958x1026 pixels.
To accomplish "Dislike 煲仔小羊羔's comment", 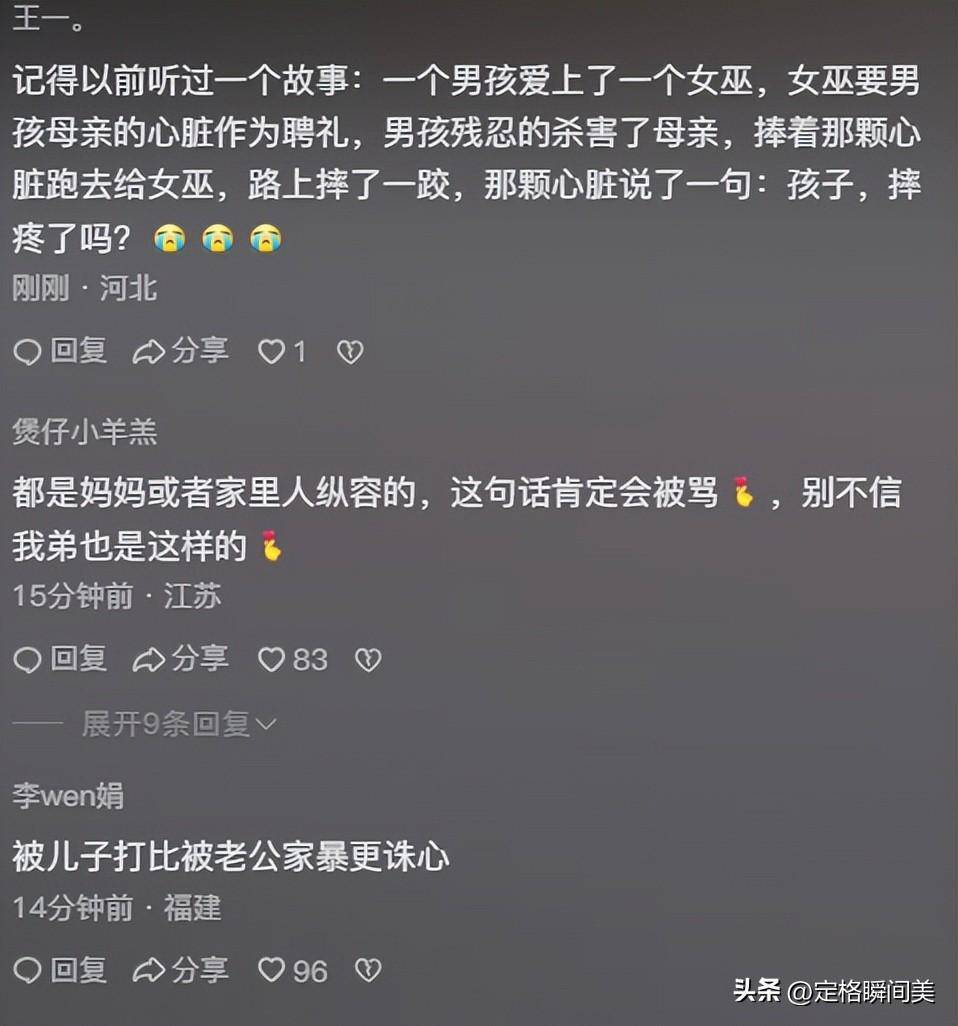I will coord(369,660).
